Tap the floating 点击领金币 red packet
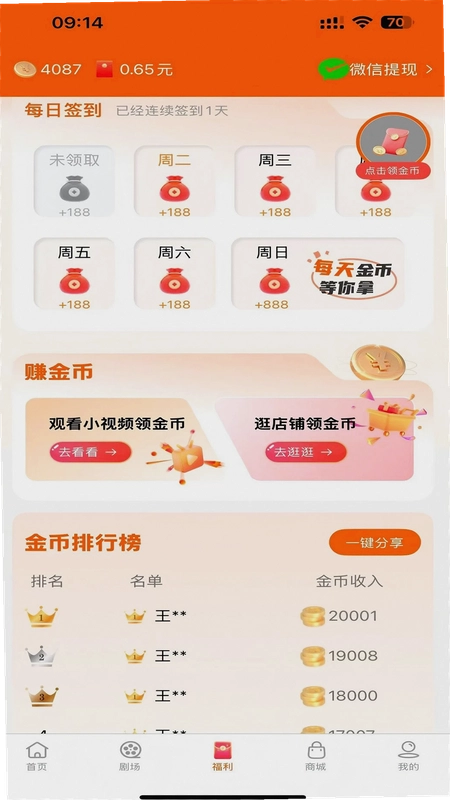Screen dimensions: 450x800 tap(393, 146)
